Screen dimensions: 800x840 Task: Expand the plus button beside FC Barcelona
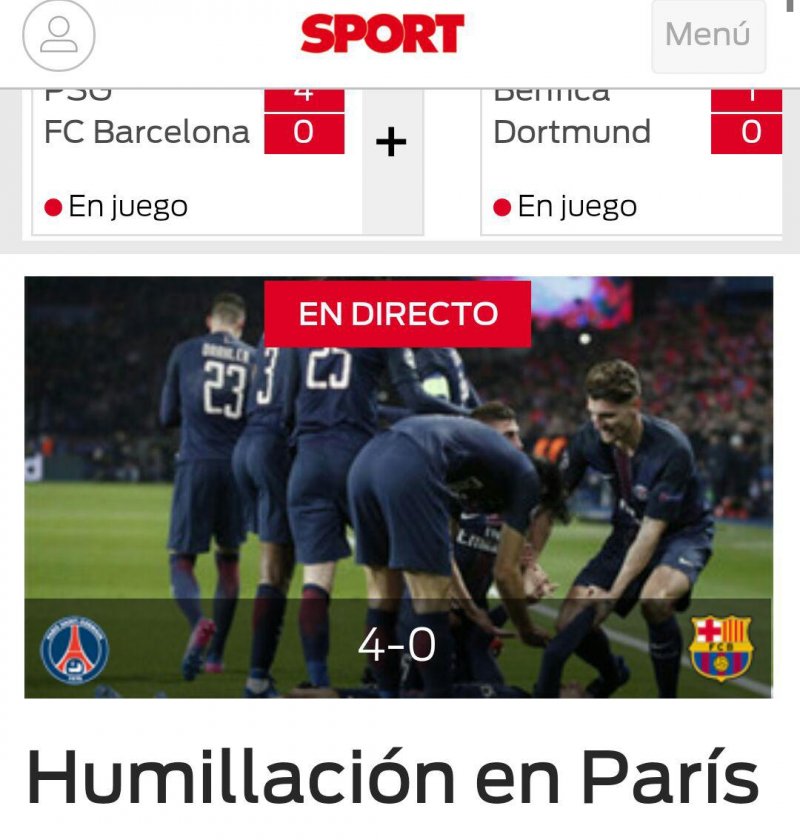point(391,143)
